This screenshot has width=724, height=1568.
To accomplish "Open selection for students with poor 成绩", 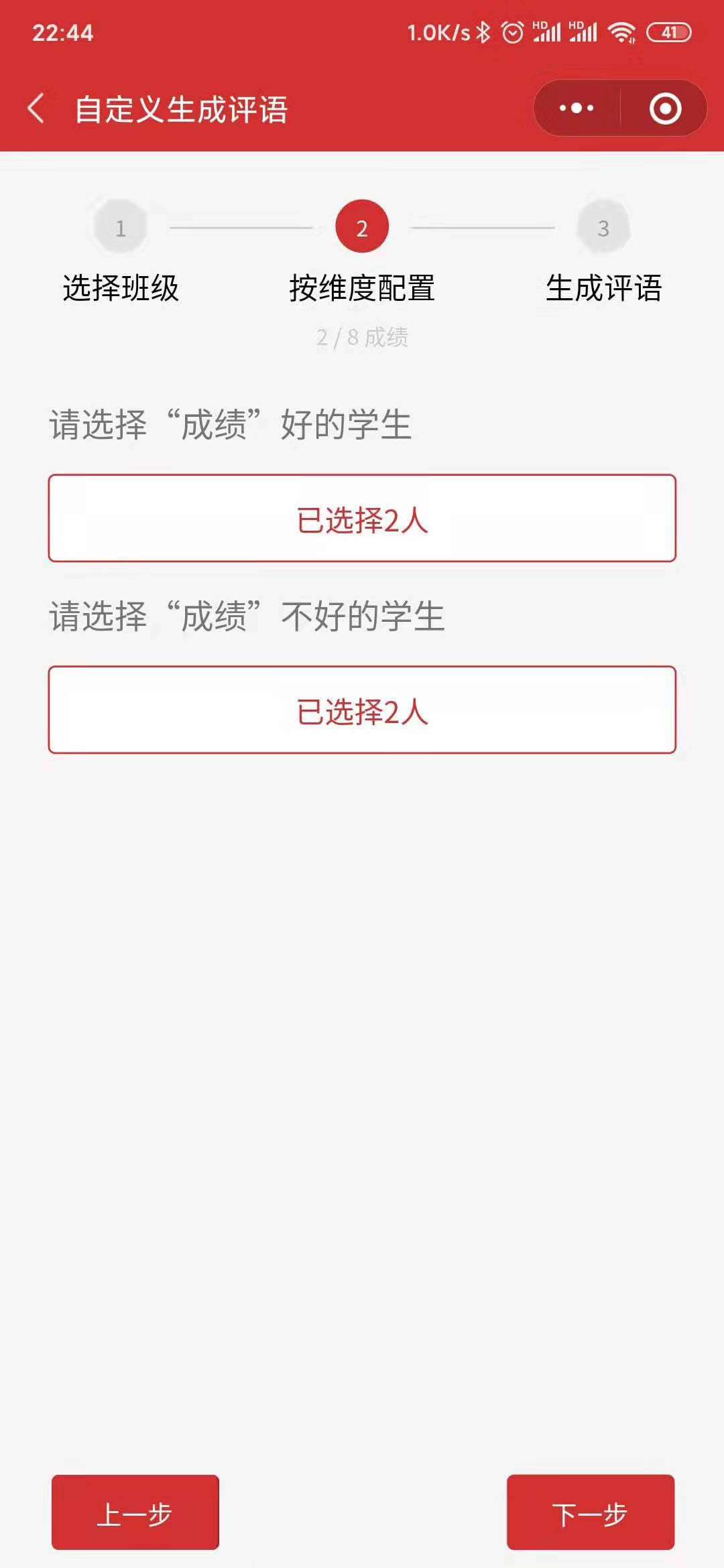I will click(362, 710).
